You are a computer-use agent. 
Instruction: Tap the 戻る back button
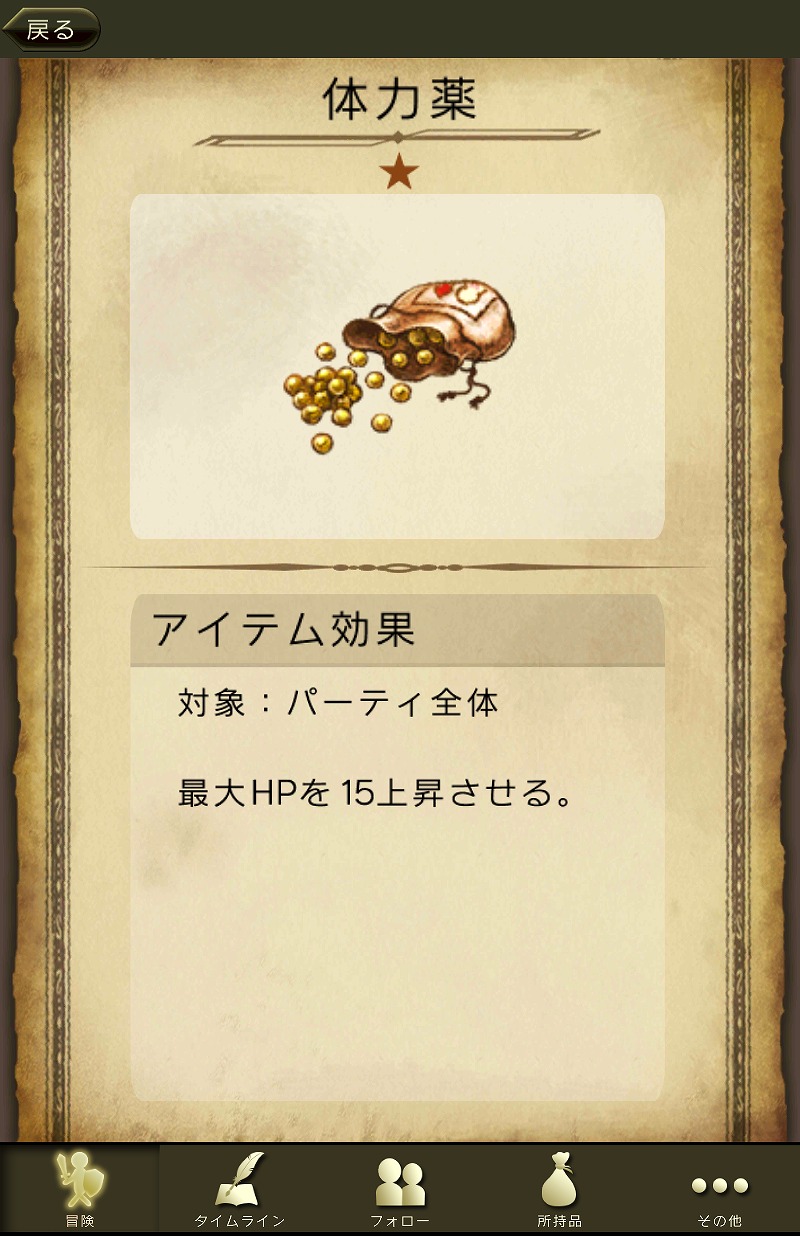pyautogui.click(x=50, y=29)
